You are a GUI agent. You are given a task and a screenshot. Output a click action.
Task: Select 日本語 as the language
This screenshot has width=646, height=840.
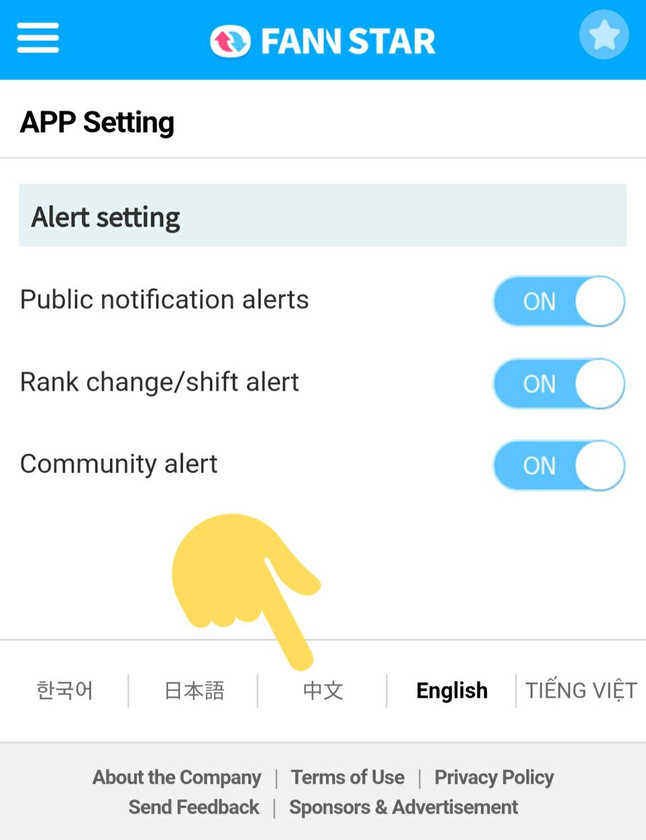coord(194,690)
